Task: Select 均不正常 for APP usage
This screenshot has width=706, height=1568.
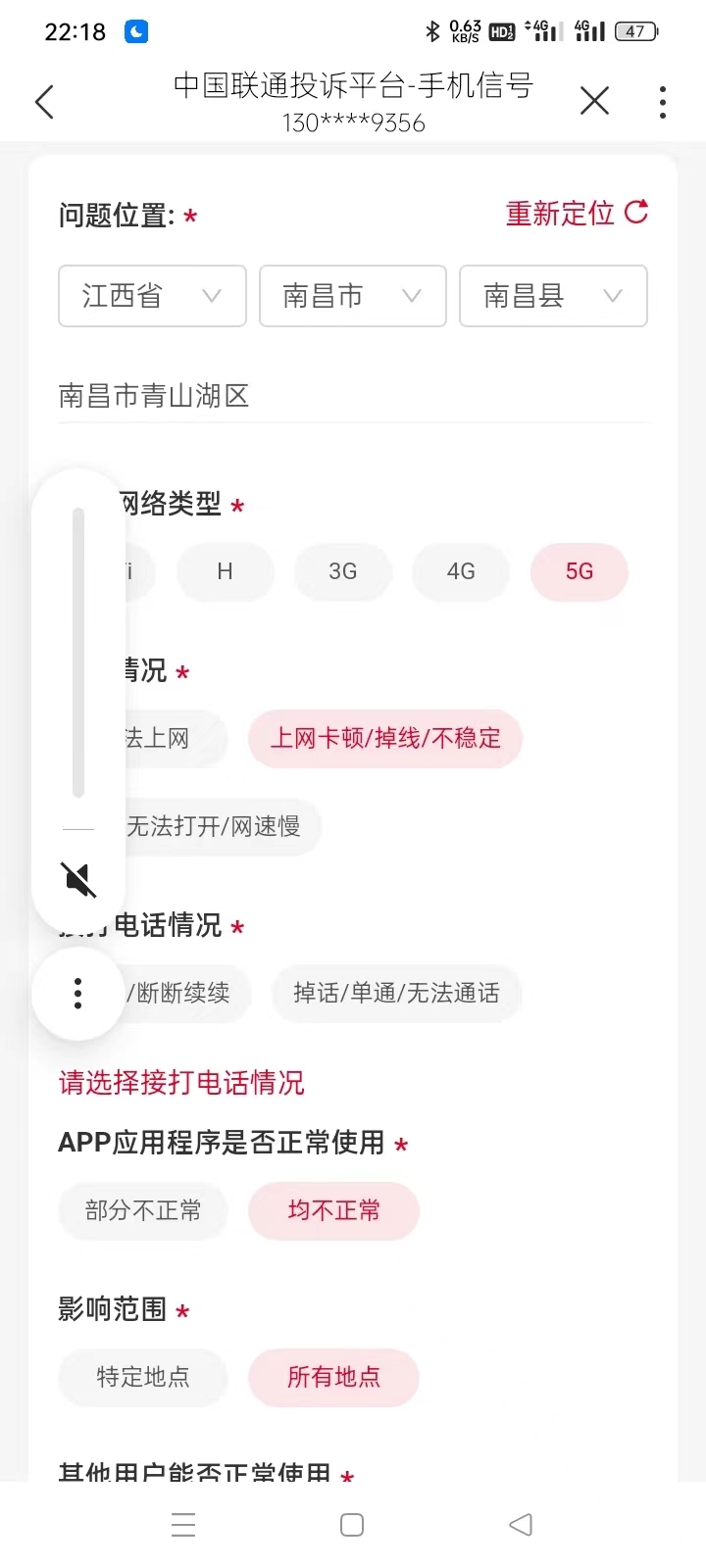Action: [x=333, y=1210]
